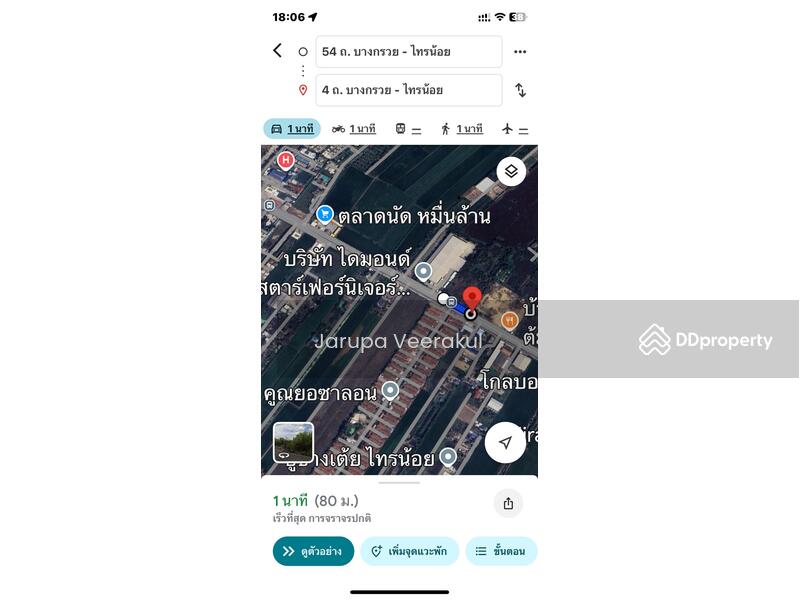Image resolution: width=800 pixels, height=600 pixels.
Task: Switch to public transit mode
Action: click(x=408, y=129)
